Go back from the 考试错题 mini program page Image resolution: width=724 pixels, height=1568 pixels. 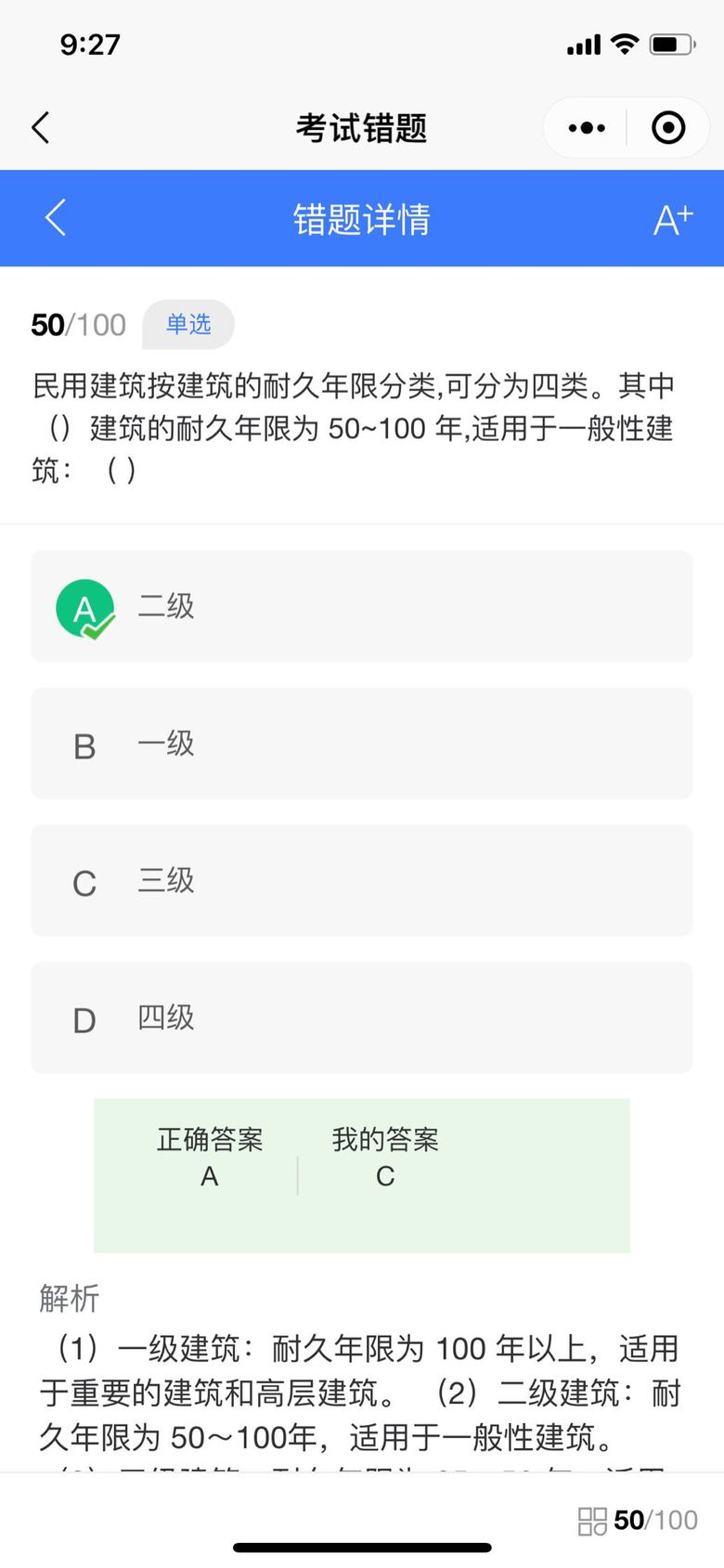tap(41, 128)
